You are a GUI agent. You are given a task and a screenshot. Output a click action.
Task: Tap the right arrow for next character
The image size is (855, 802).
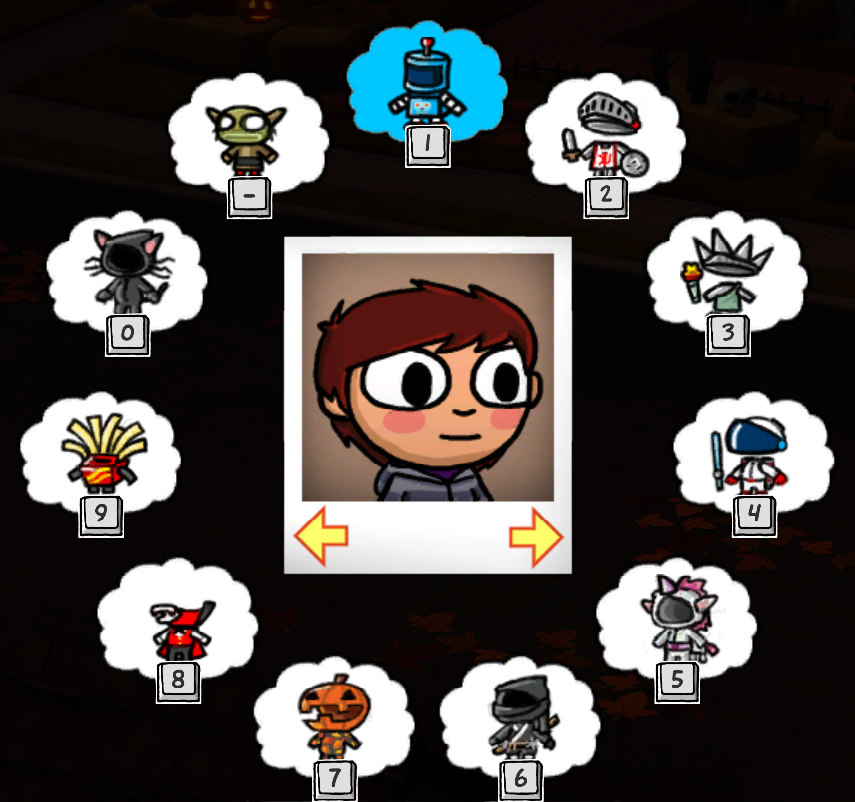pos(536,538)
